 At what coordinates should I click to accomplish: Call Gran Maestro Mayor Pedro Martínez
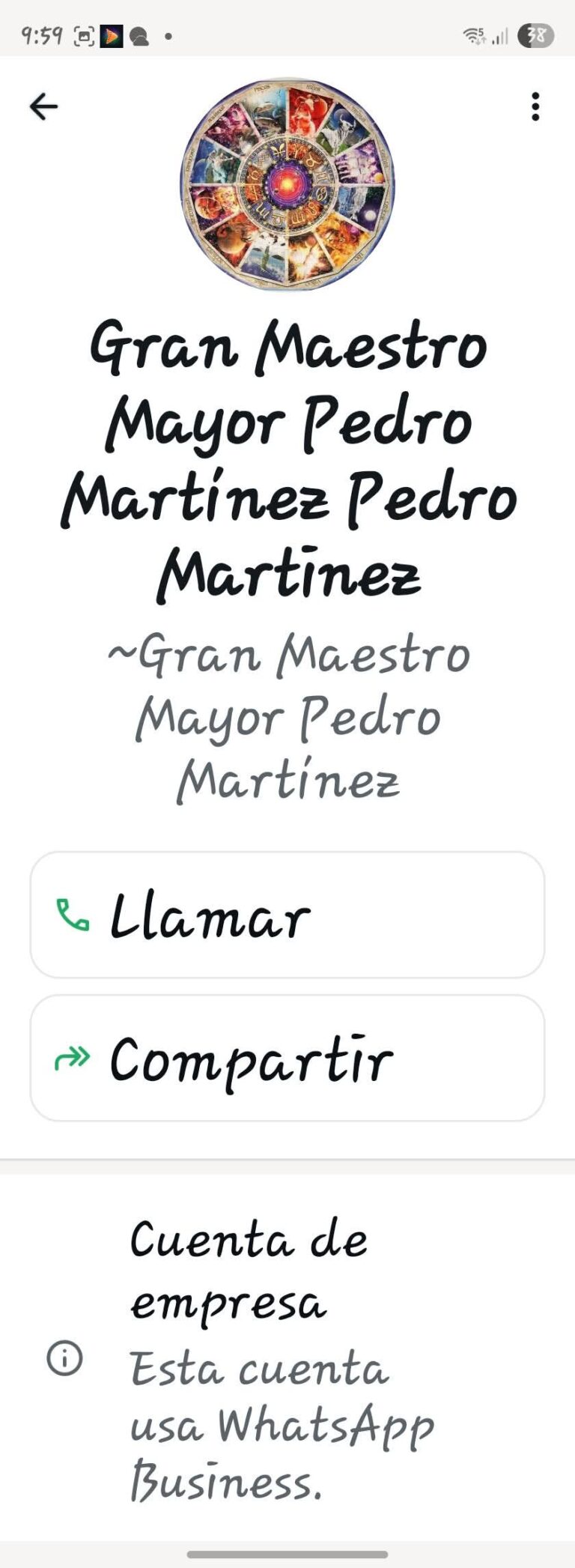point(287,915)
